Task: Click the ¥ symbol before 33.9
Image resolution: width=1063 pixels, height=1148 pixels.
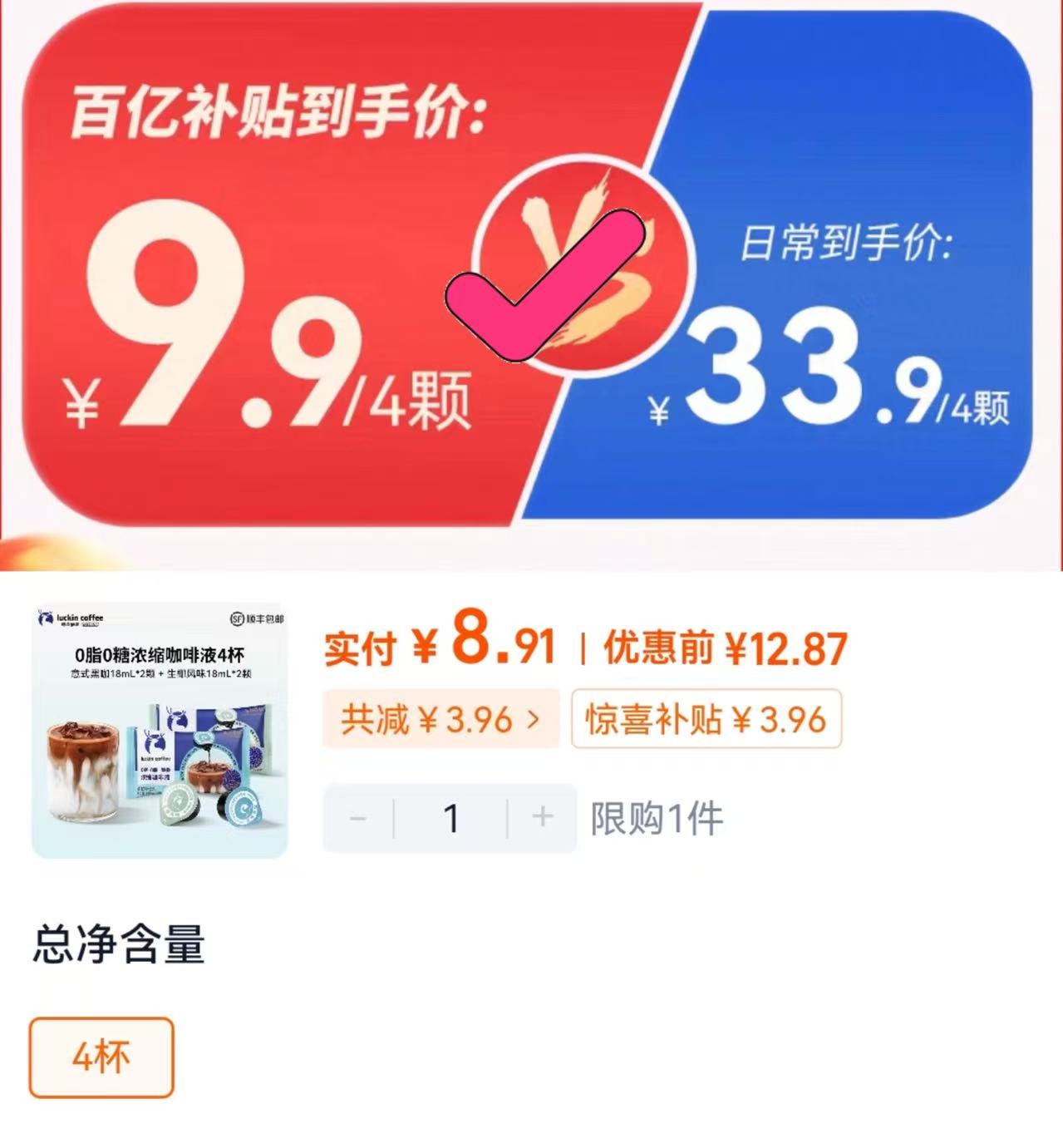Action: (x=659, y=407)
